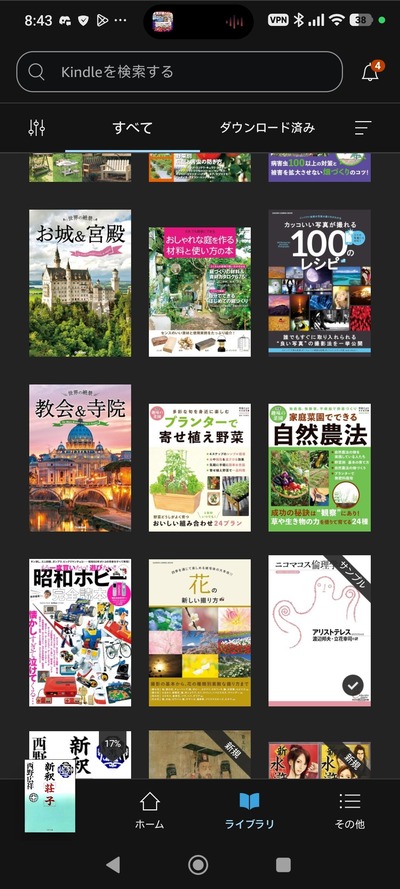Open the book おしゃれな庭を作る材料と使い方の本
400x889 pixels.
click(x=199, y=292)
